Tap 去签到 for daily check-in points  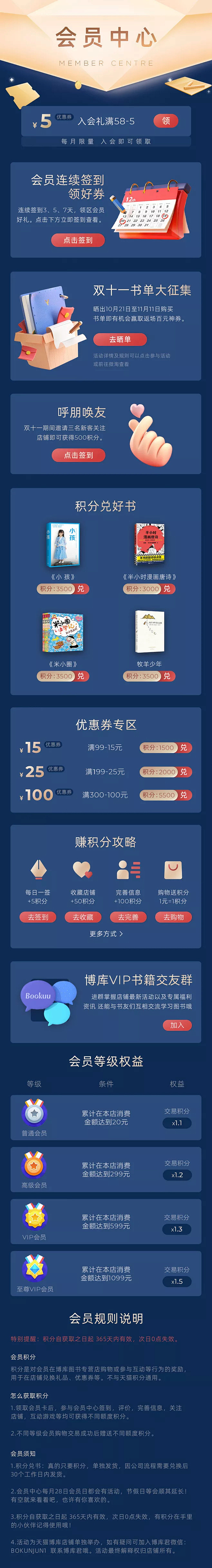[x=38, y=917]
